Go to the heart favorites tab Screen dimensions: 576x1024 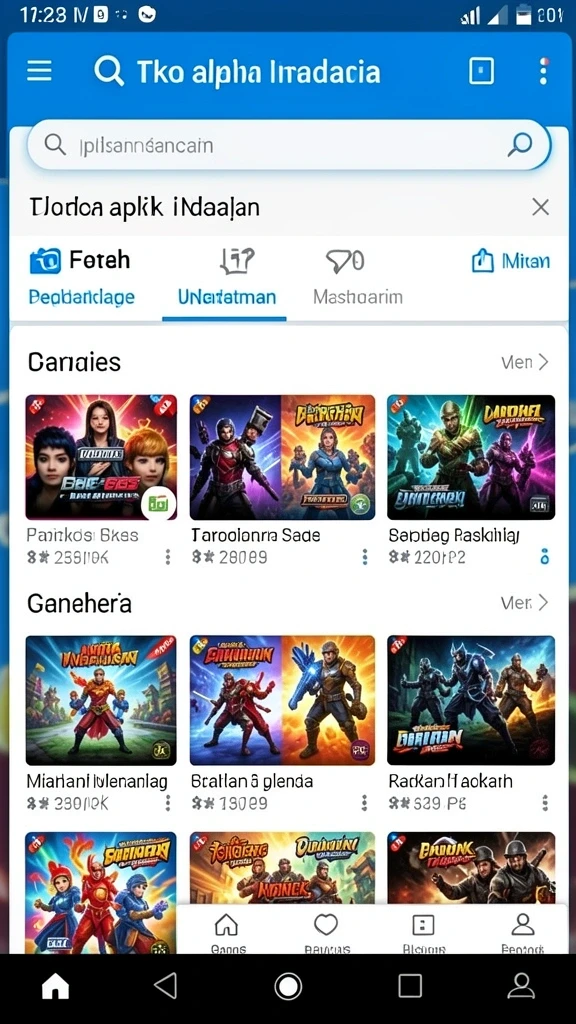click(326, 935)
